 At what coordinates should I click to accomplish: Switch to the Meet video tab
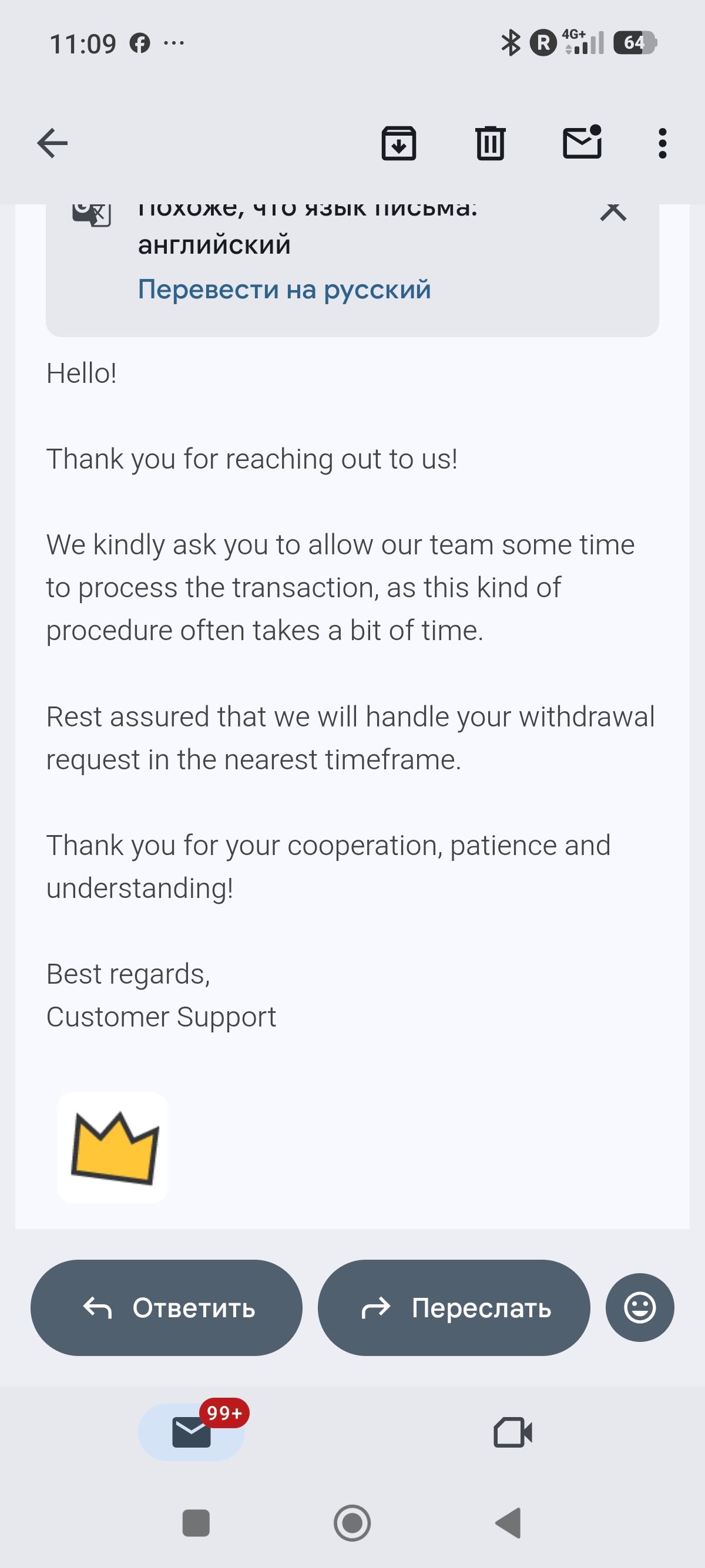(513, 1432)
